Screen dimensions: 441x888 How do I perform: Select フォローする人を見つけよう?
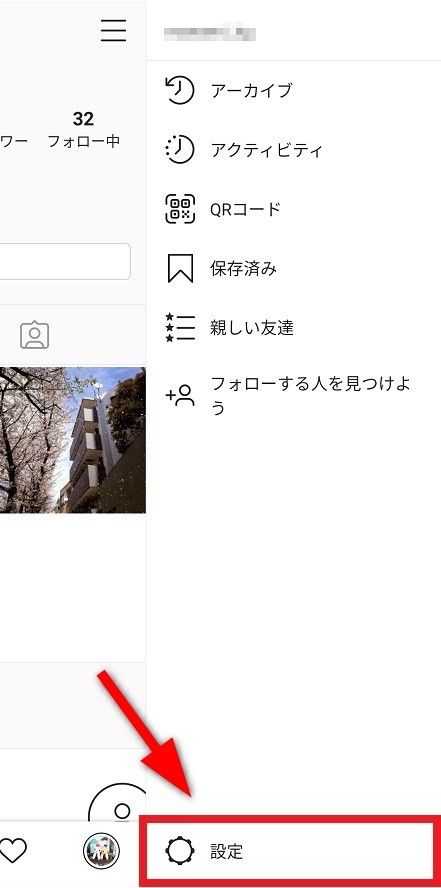pyautogui.click(x=293, y=395)
